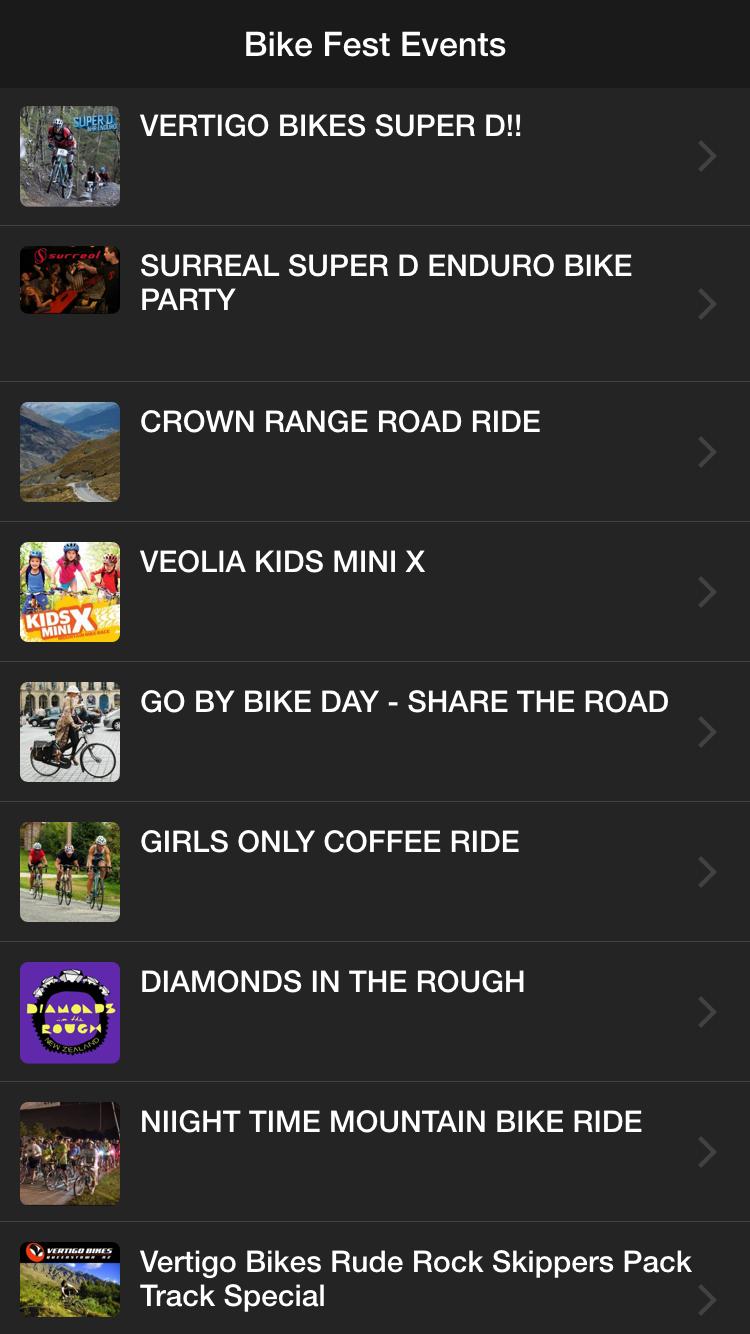Screen dimensions: 750x1334
Task: Select the Crown Range Road Ride photo
Action: pyautogui.click(x=70, y=451)
